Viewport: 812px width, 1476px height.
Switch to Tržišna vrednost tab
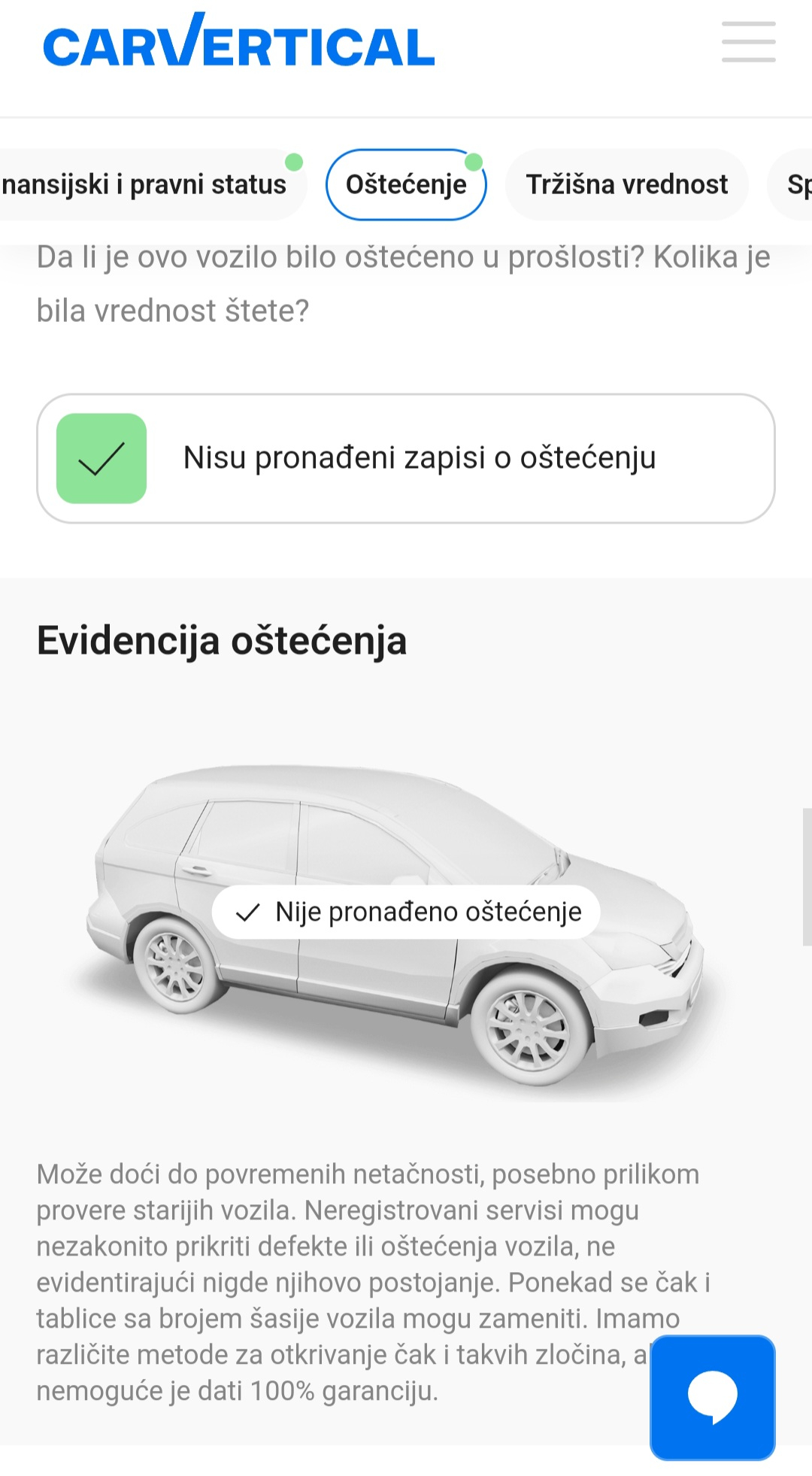pos(626,184)
